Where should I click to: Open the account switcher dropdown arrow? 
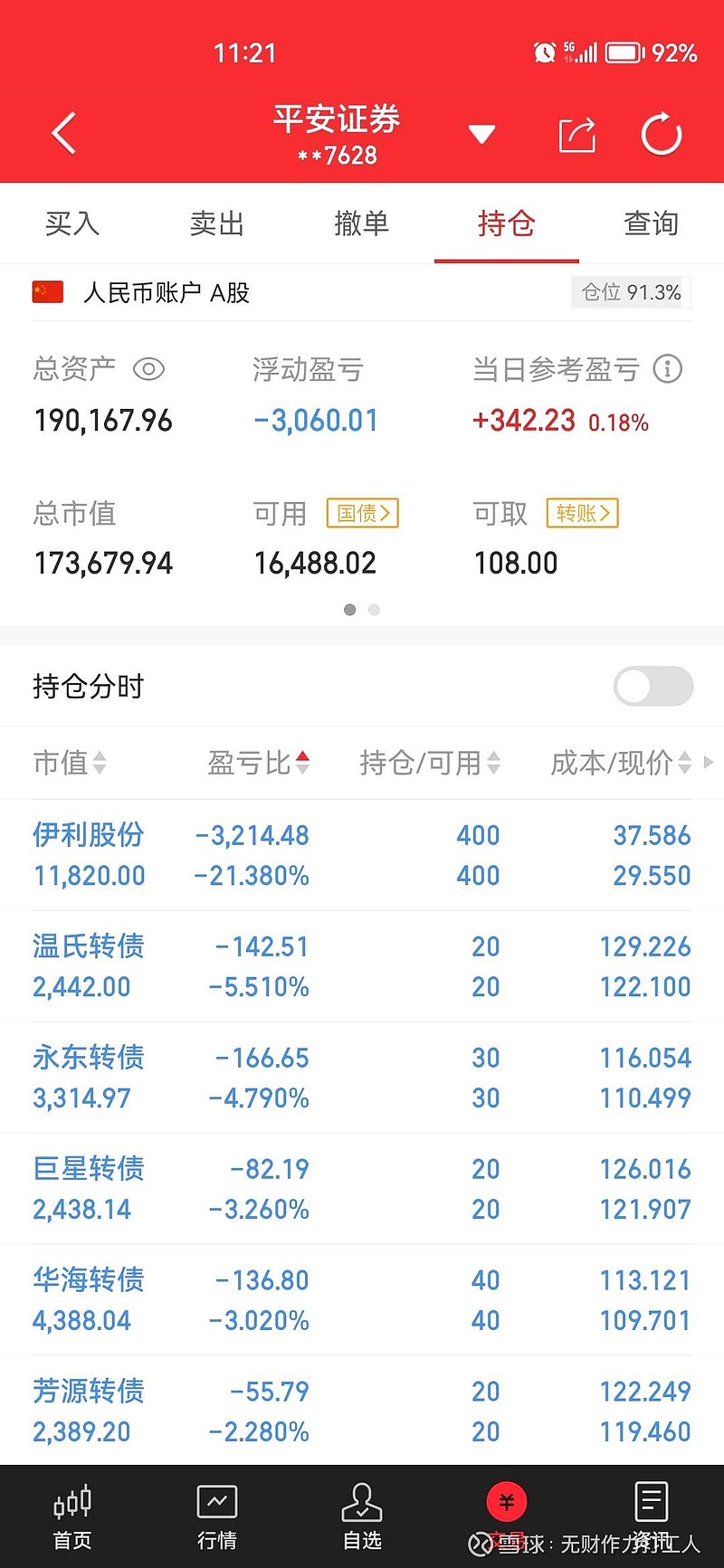(481, 135)
